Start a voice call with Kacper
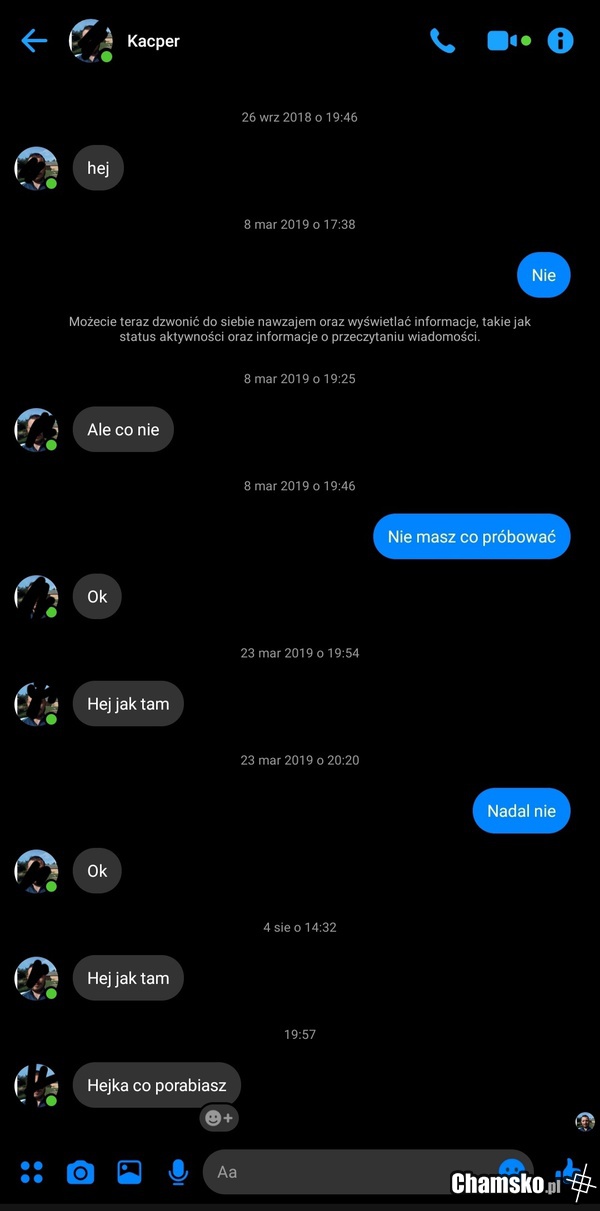Image resolution: width=600 pixels, height=1211 pixels. coord(442,41)
